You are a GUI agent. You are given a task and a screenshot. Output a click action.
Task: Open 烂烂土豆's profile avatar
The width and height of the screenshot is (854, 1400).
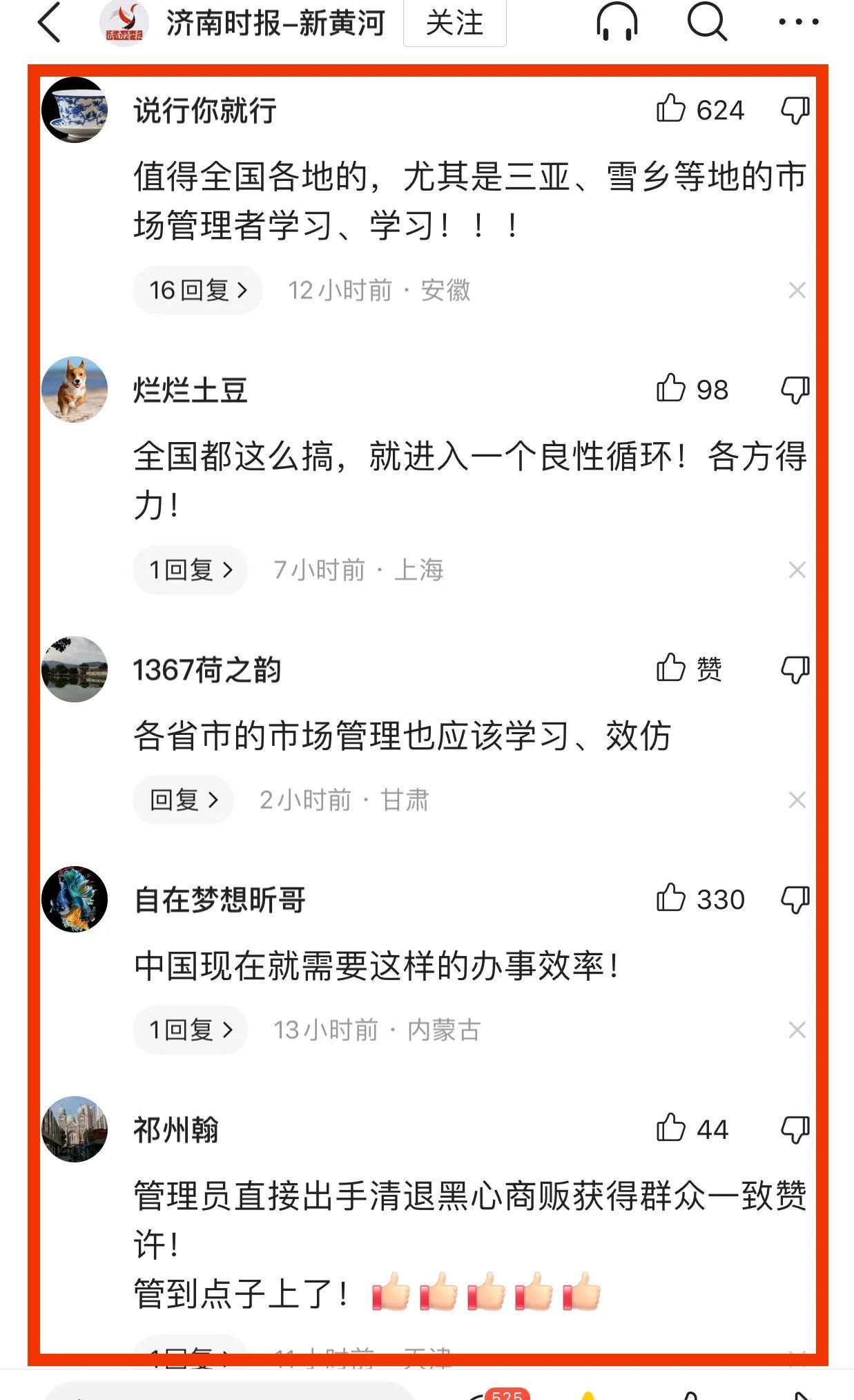click(x=75, y=390)
